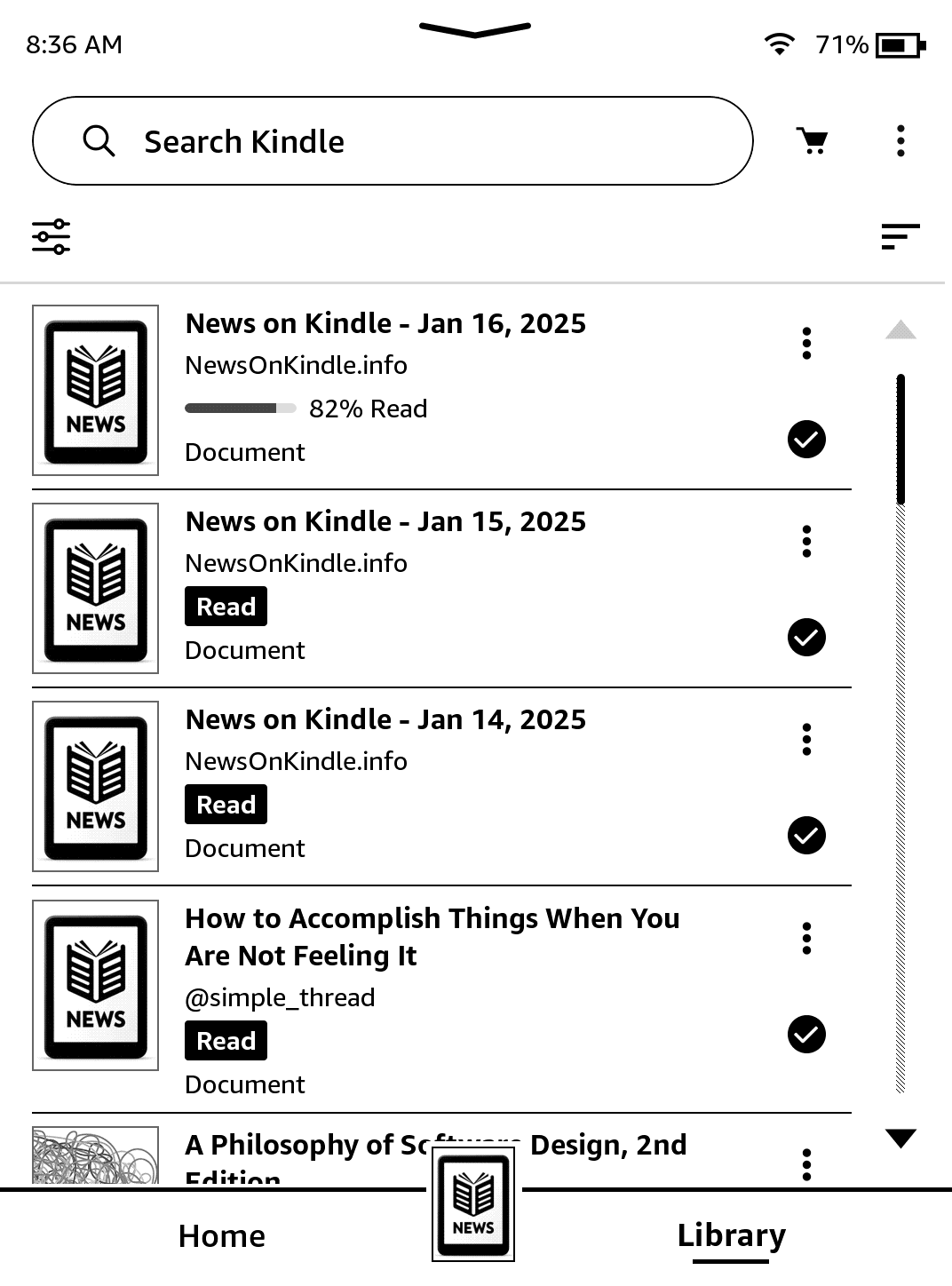The image size is (952, 1286).
Task: Resume the current News book in bottom bar
Action: coord(473,1204)
